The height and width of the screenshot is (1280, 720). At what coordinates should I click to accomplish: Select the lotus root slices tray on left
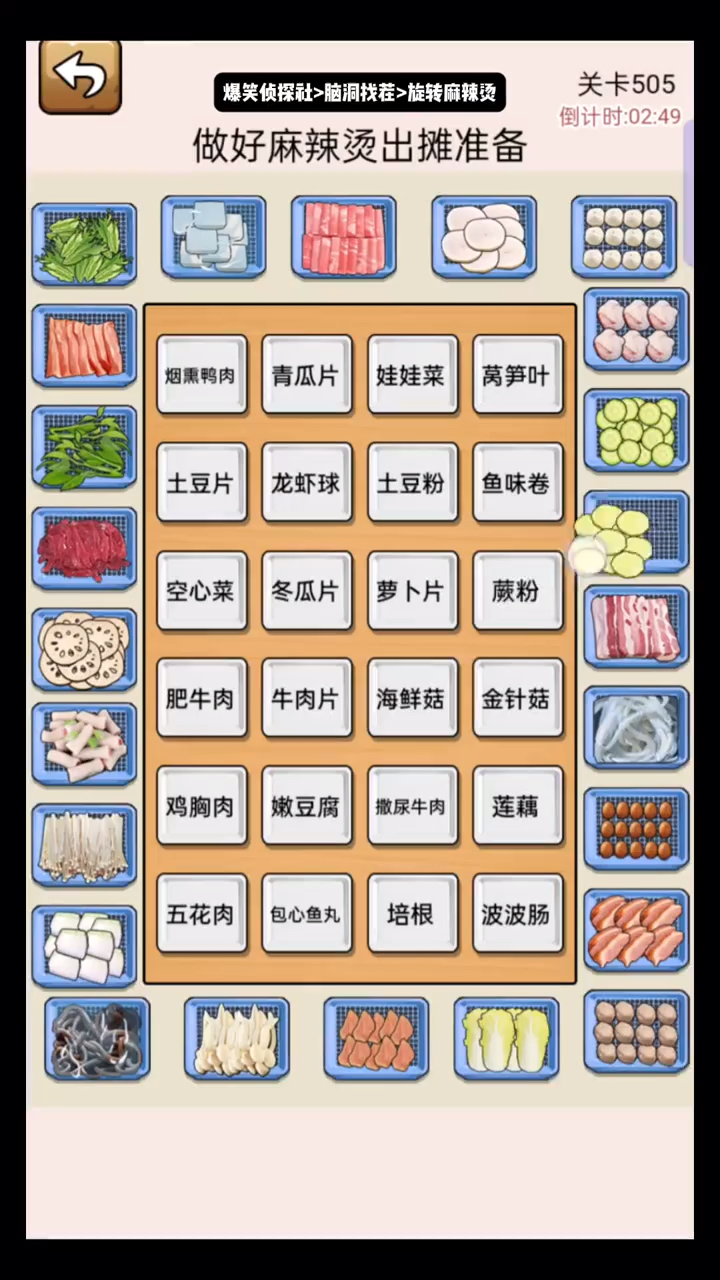coord(84,648)
